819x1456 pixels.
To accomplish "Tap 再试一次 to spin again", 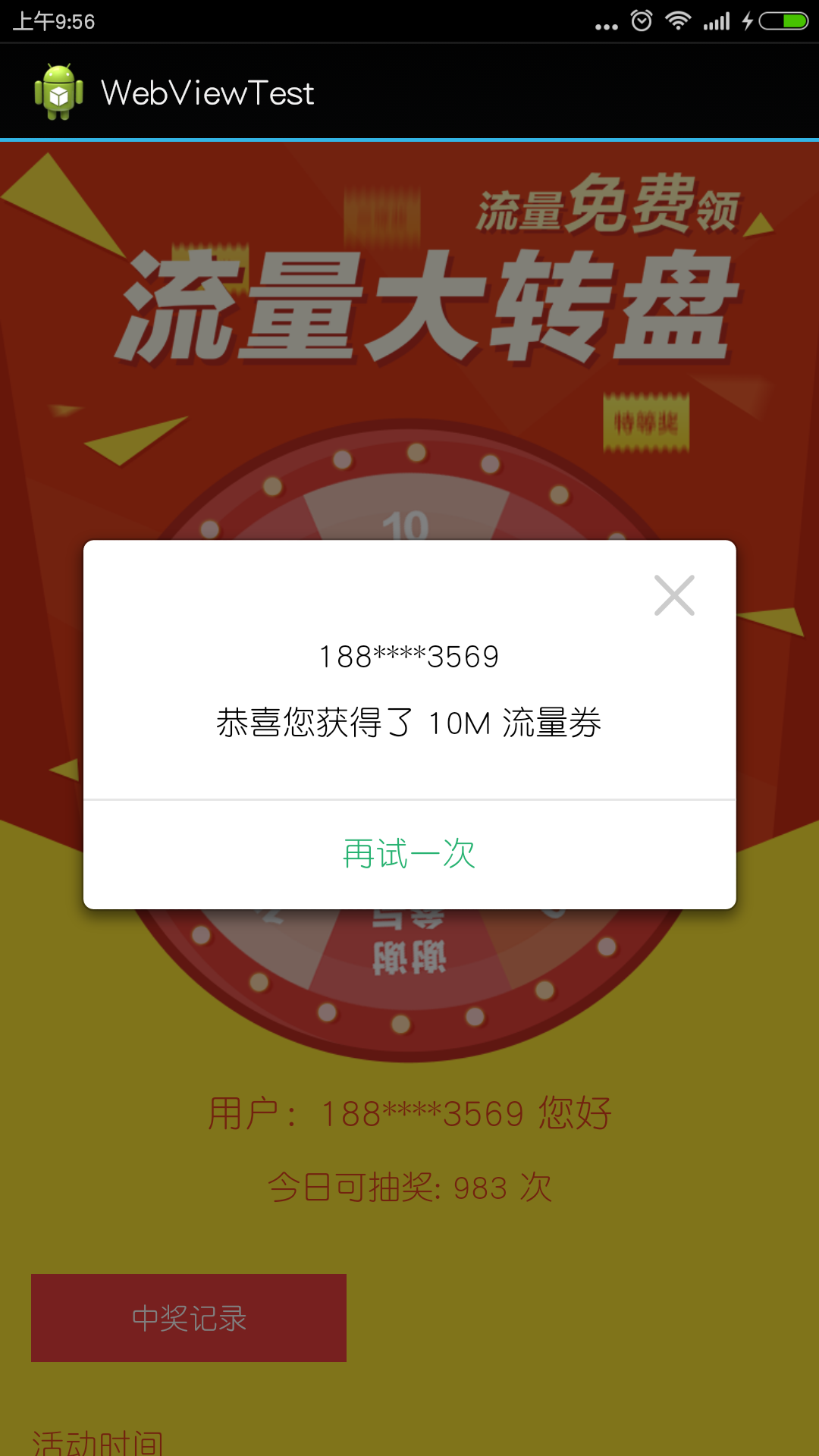I will [x=409, y=855].
